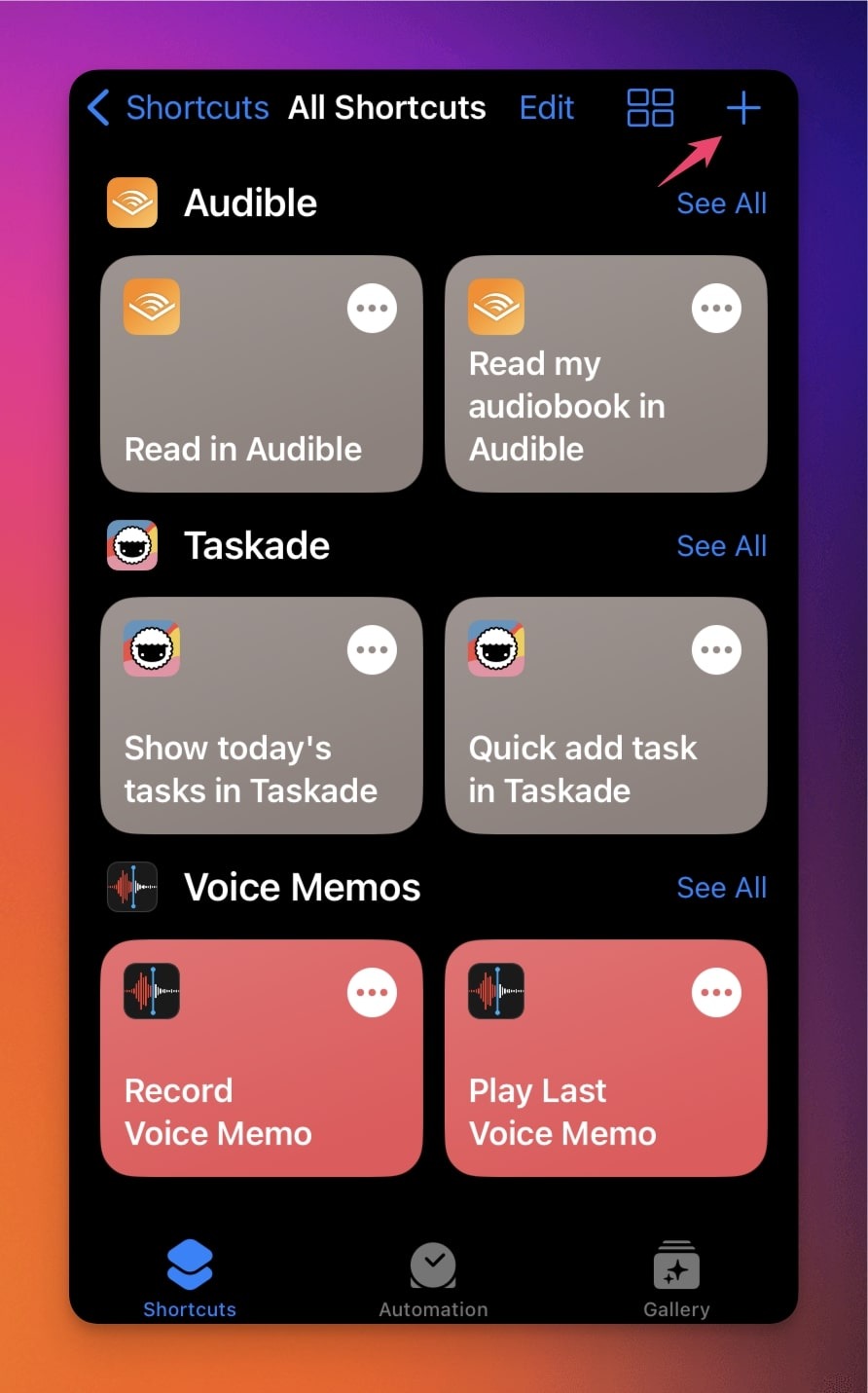This screenshot has height=1393, width=868.
Task: Go back to Shortcuts
Action: point(179,107)
